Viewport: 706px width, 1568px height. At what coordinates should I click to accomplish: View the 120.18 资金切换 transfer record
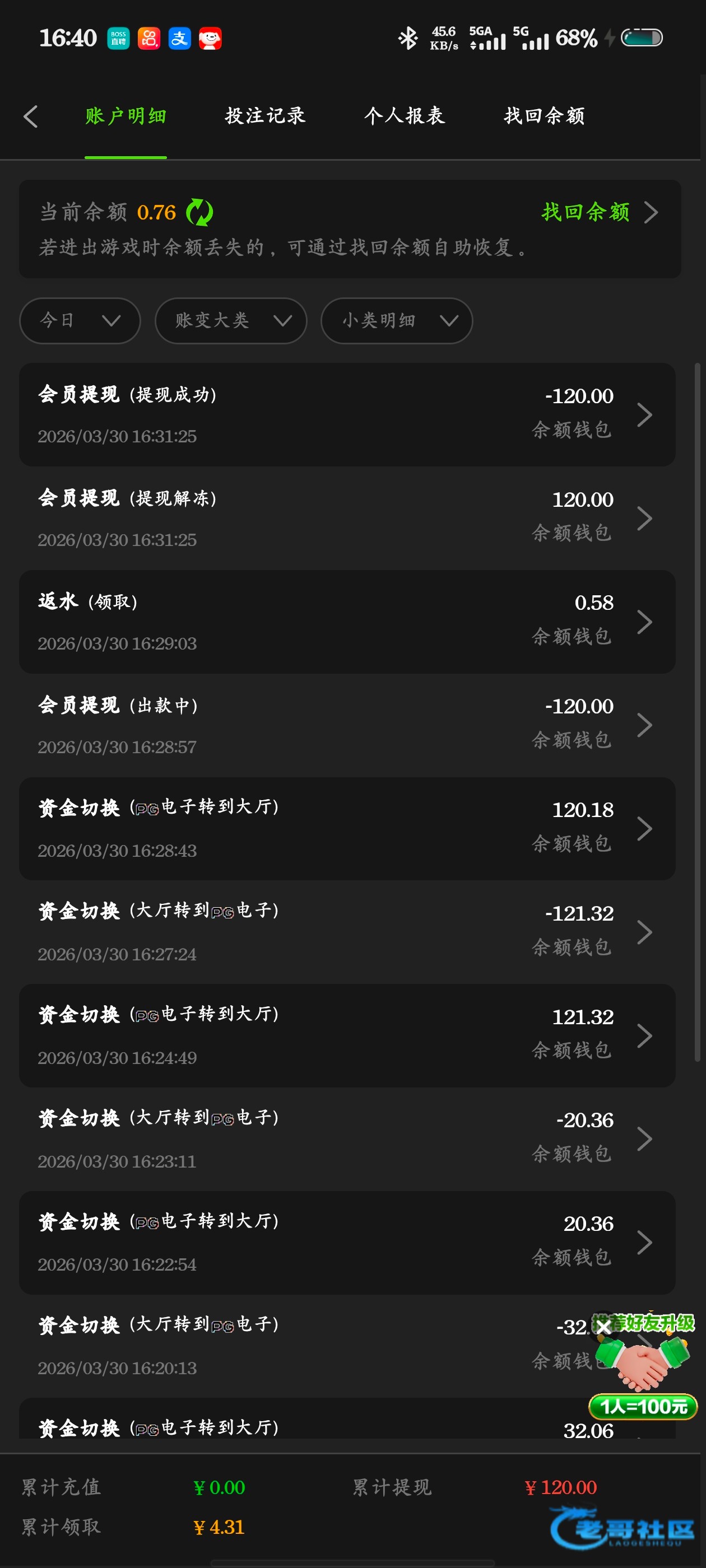(347, 828)
